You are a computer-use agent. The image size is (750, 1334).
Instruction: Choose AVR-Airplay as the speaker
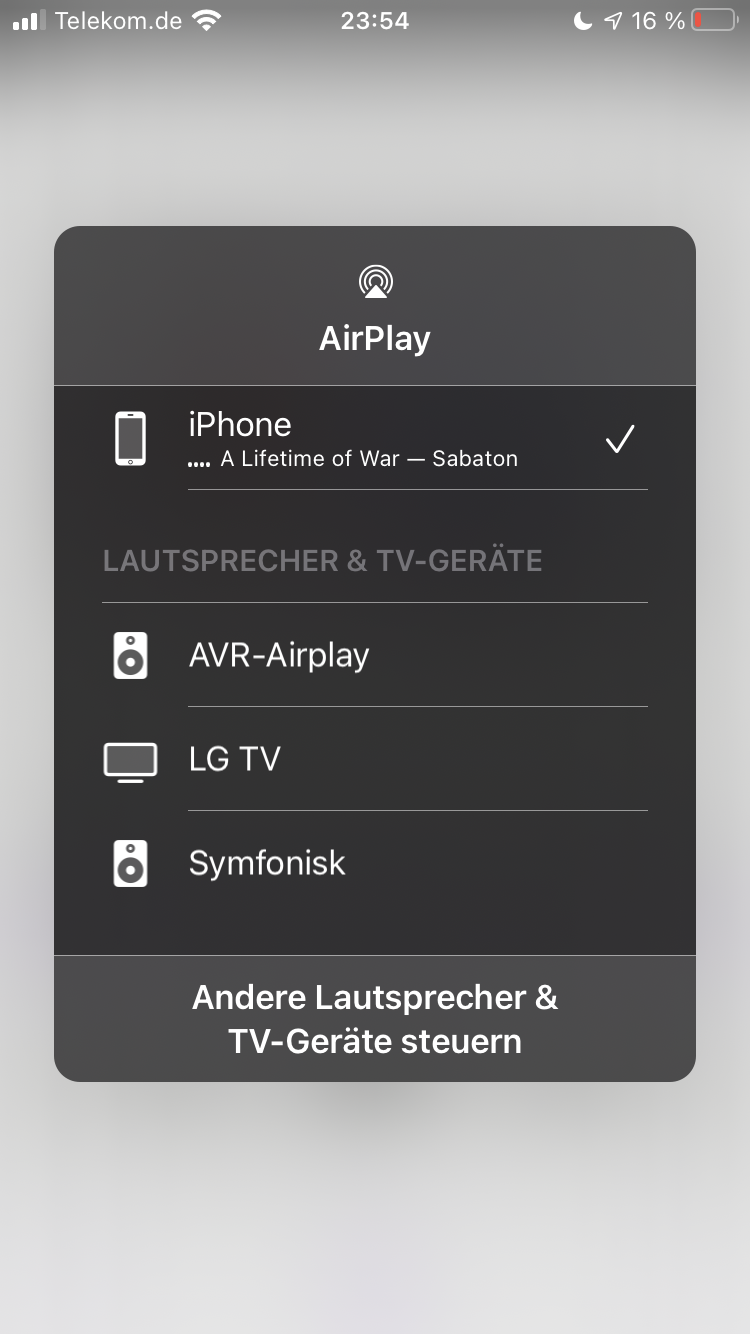click(374, 655)
